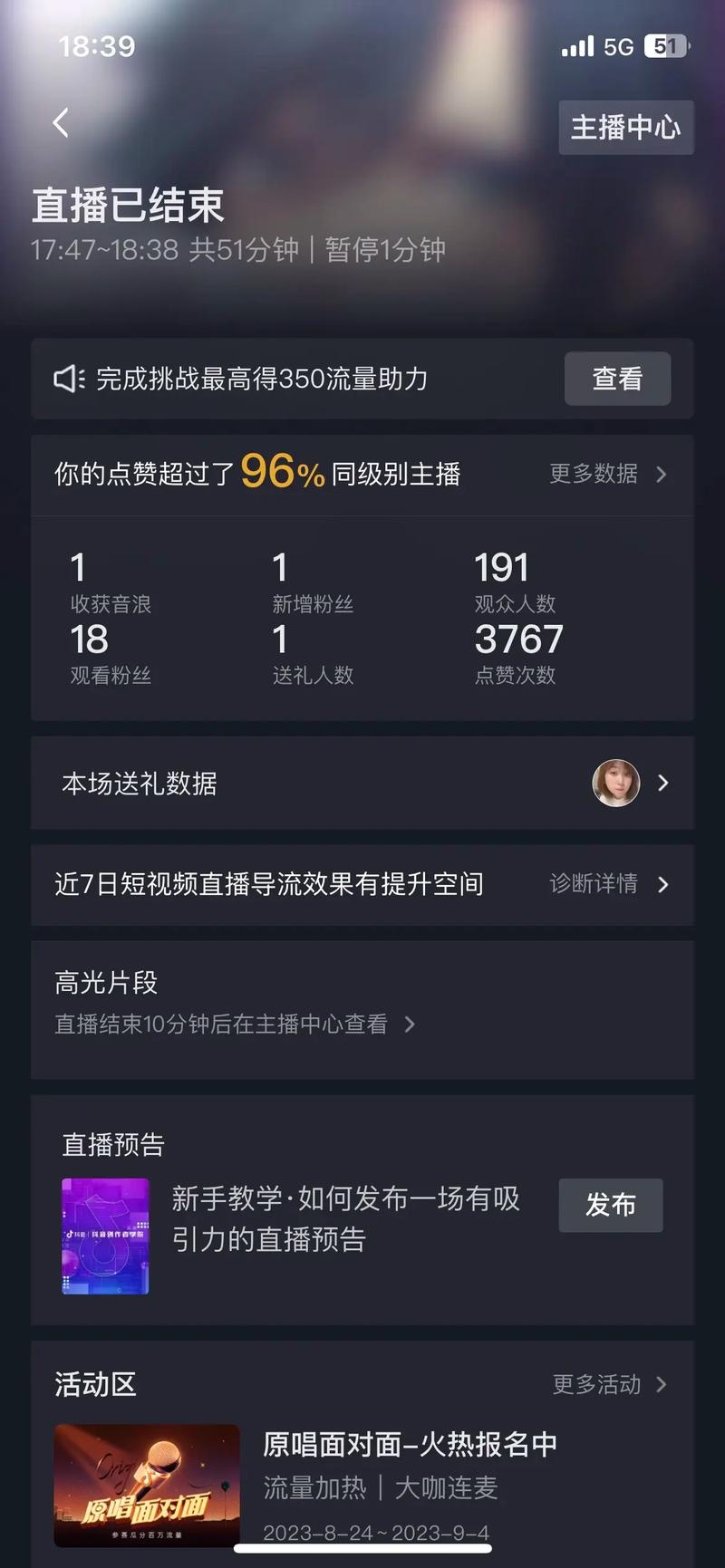Click the 原唱面对面 activity poster

click(x=147, y=1486)
